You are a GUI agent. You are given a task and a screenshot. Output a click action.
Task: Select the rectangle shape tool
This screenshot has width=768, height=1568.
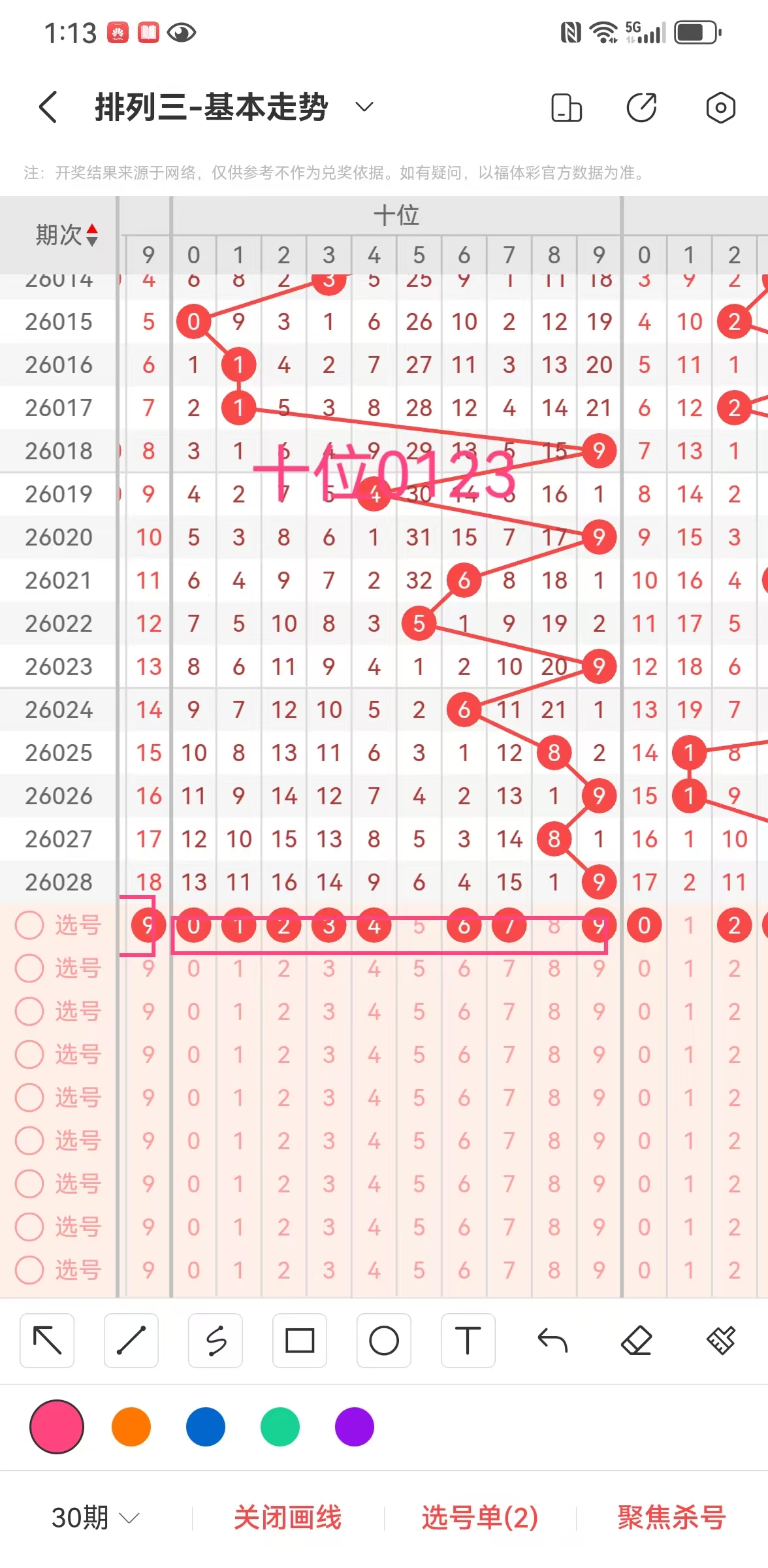(x=300, y=1341)
